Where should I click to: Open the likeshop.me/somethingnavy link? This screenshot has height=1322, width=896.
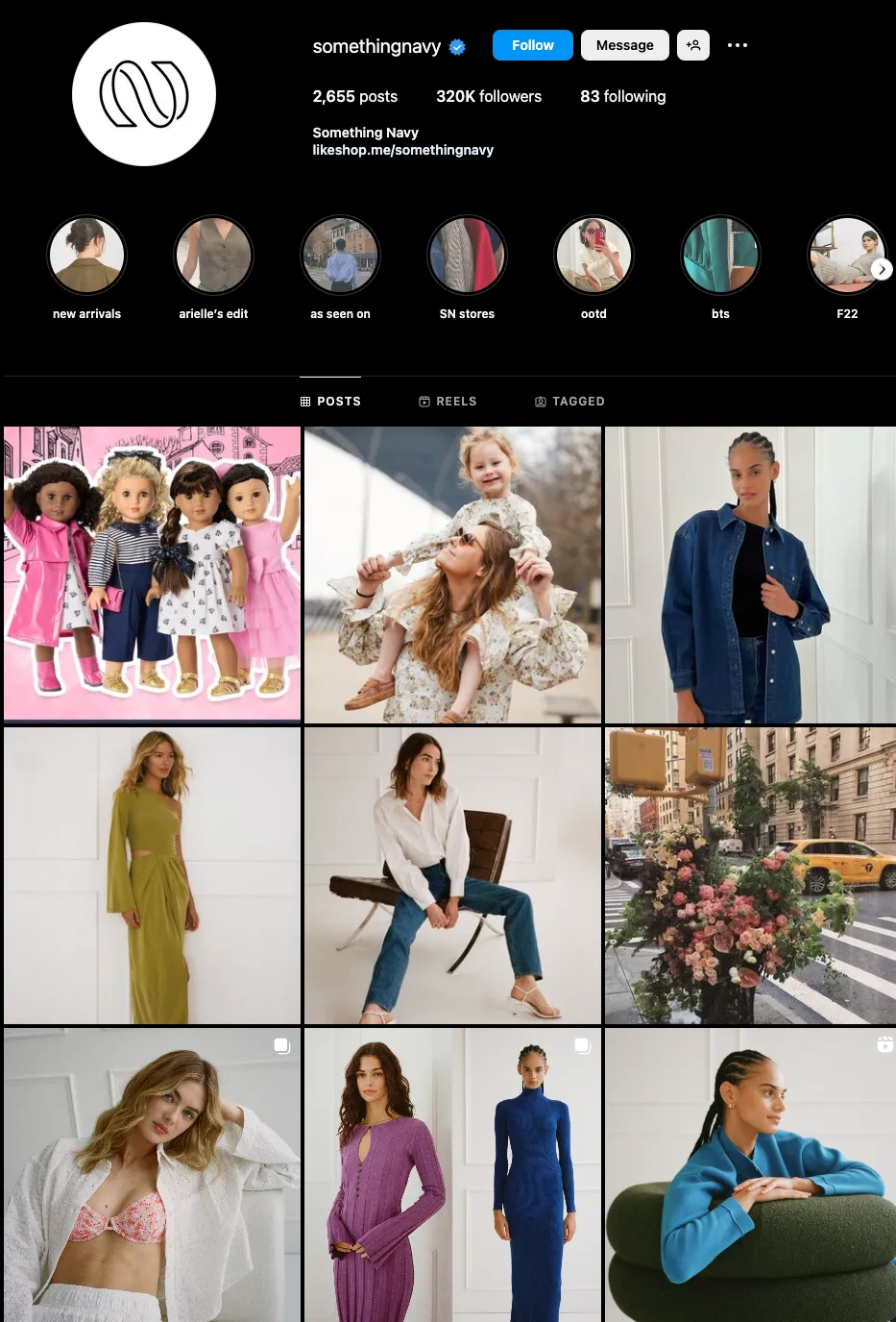coord(402,150)
